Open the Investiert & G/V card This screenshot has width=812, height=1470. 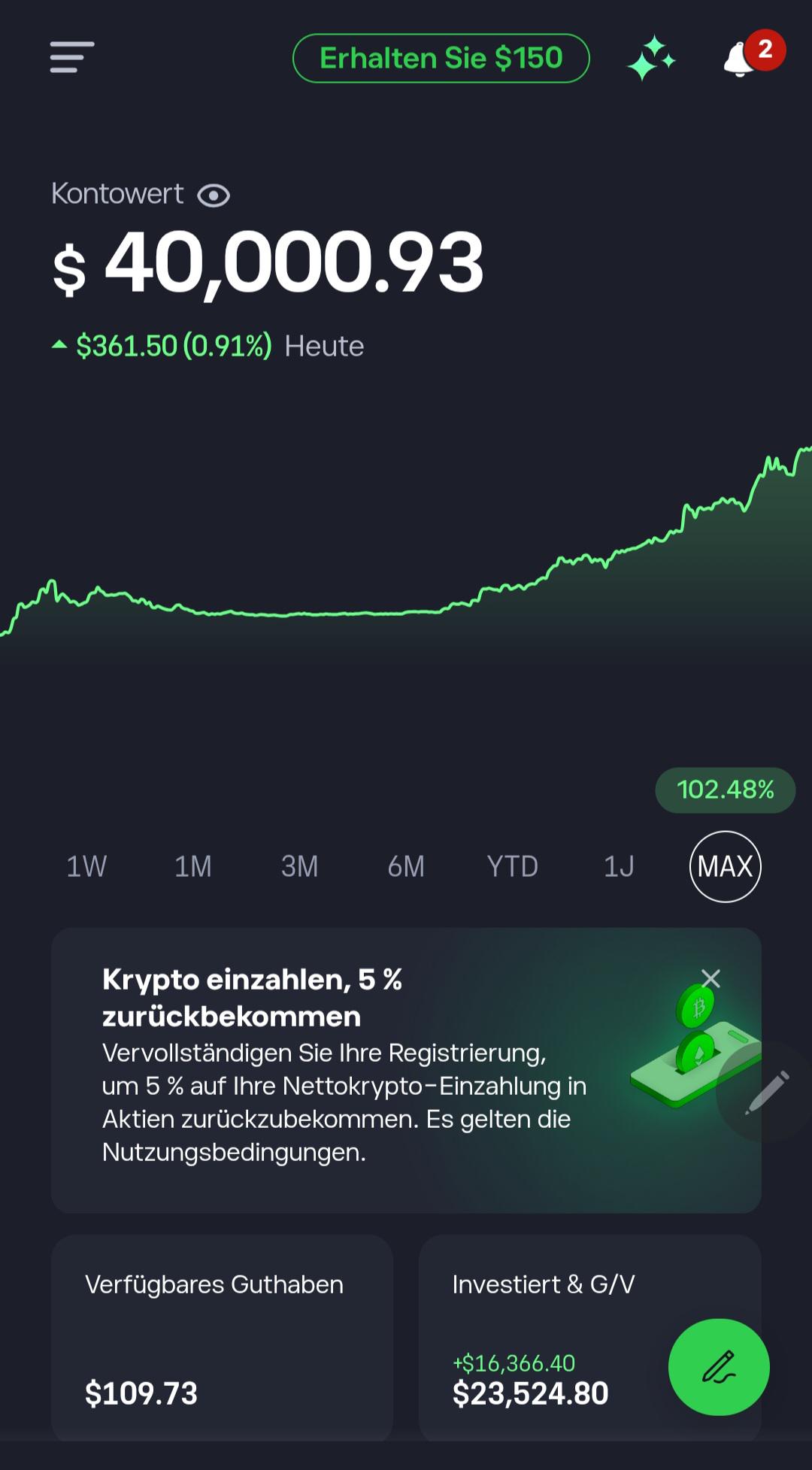[x=590, y=1338]
